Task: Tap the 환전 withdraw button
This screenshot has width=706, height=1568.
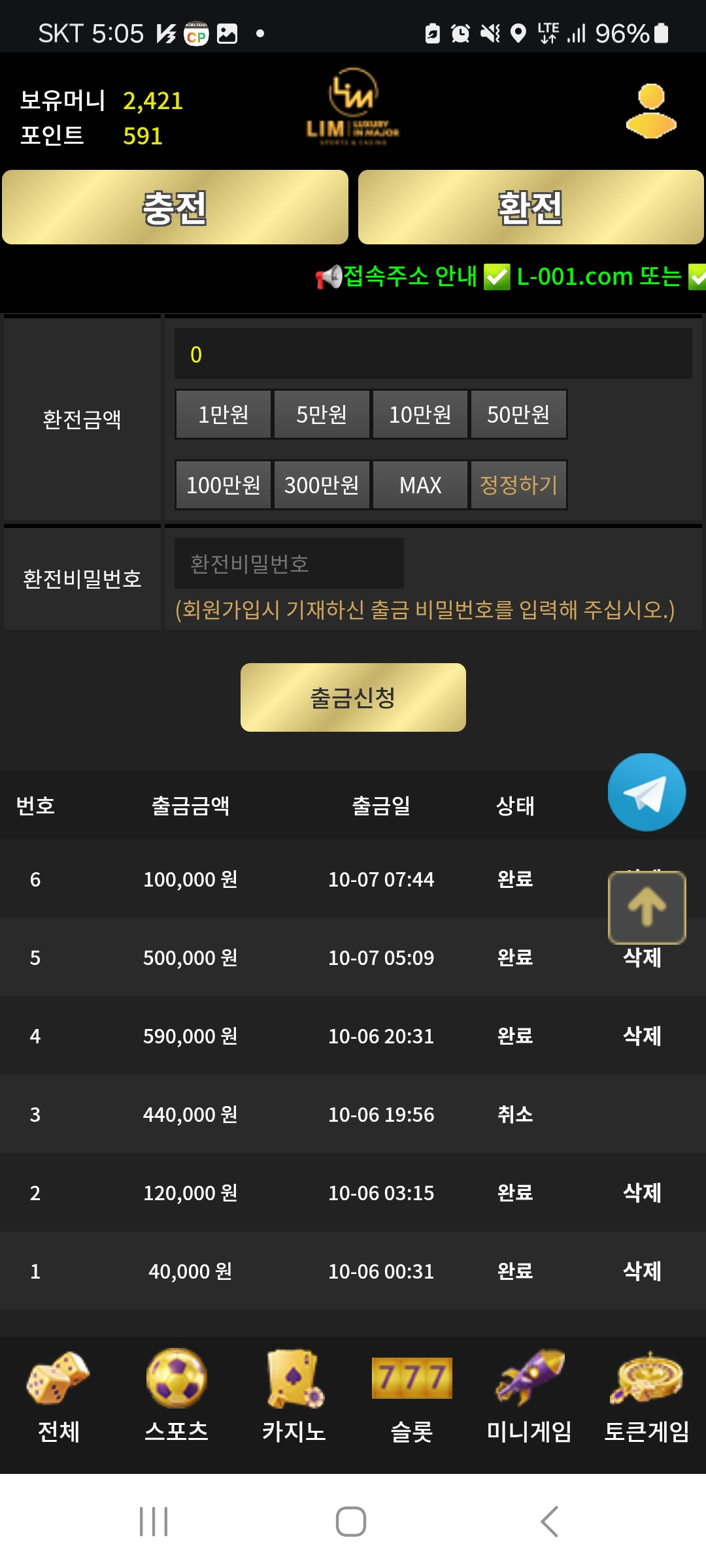Action: pyautogui.click(x=531, y=208)
